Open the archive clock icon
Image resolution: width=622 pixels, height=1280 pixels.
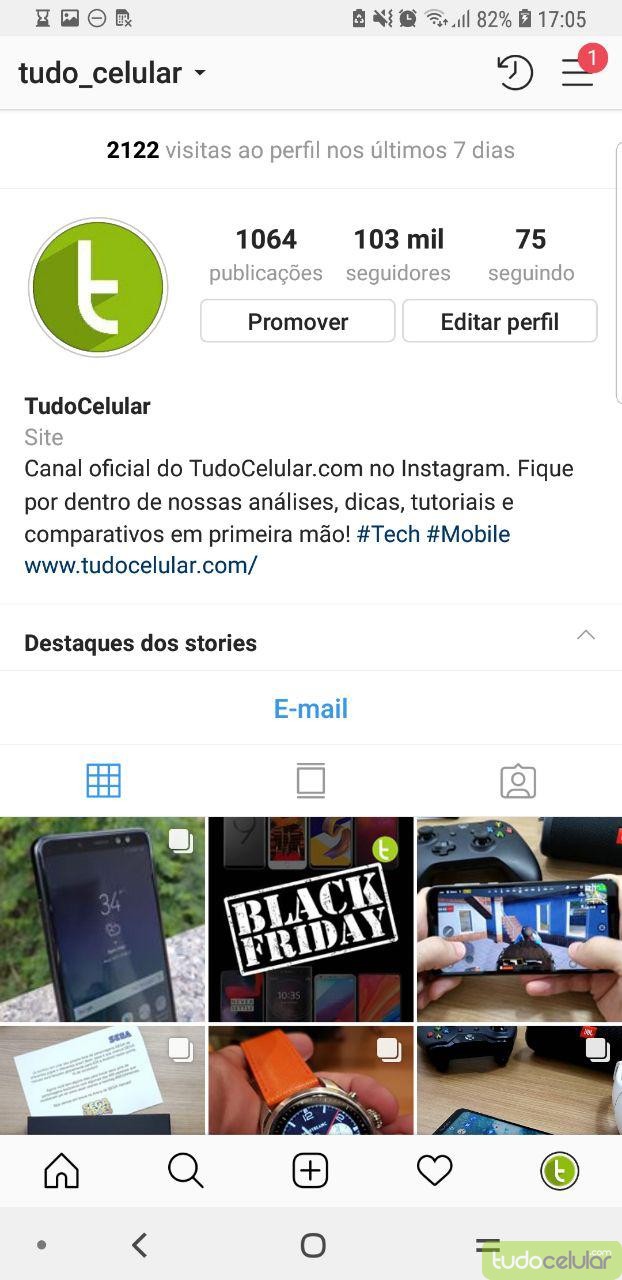click(514, 72)
